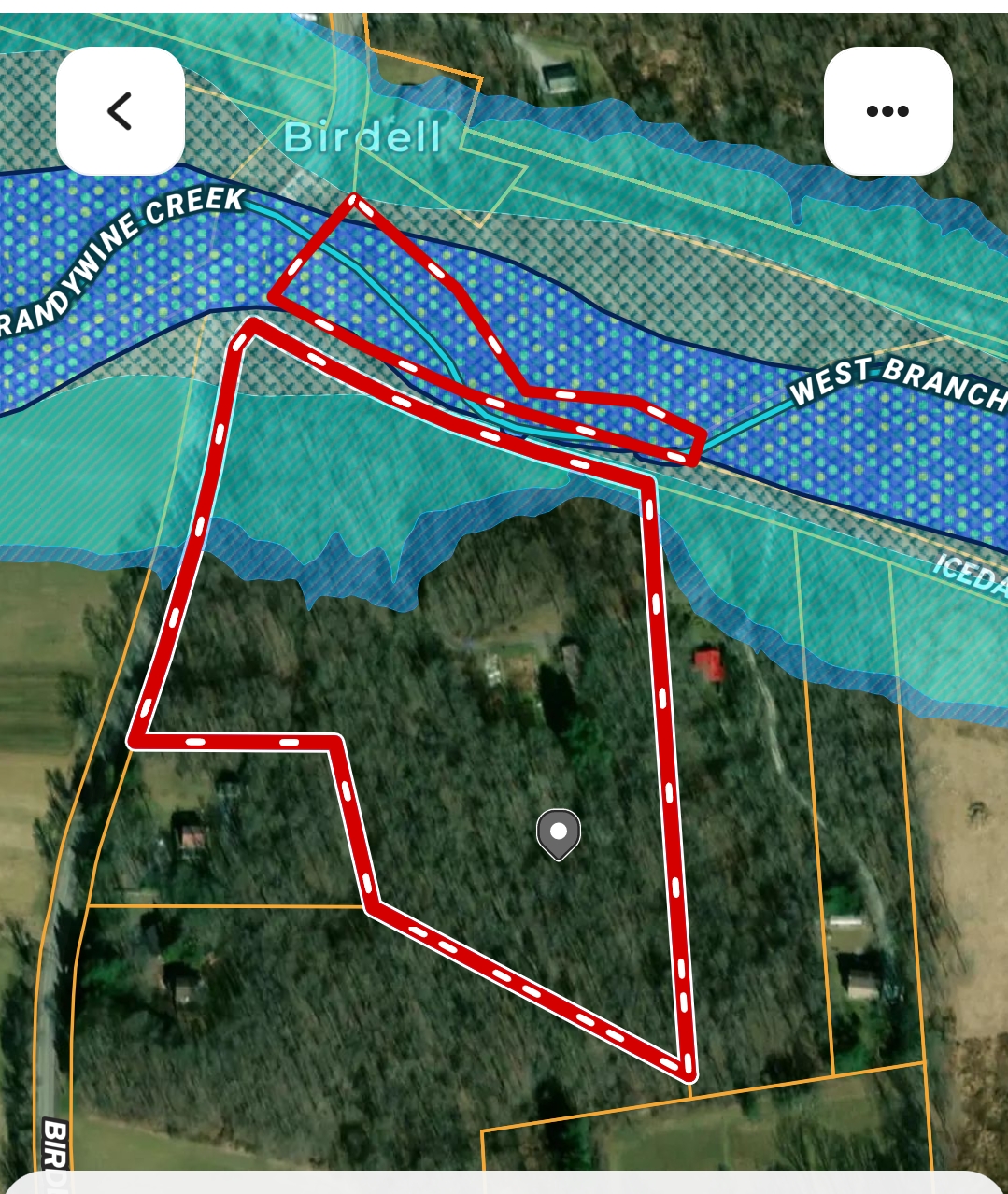Tap the gray location pin marker
1008x1194 pixels.
(559, 832)
